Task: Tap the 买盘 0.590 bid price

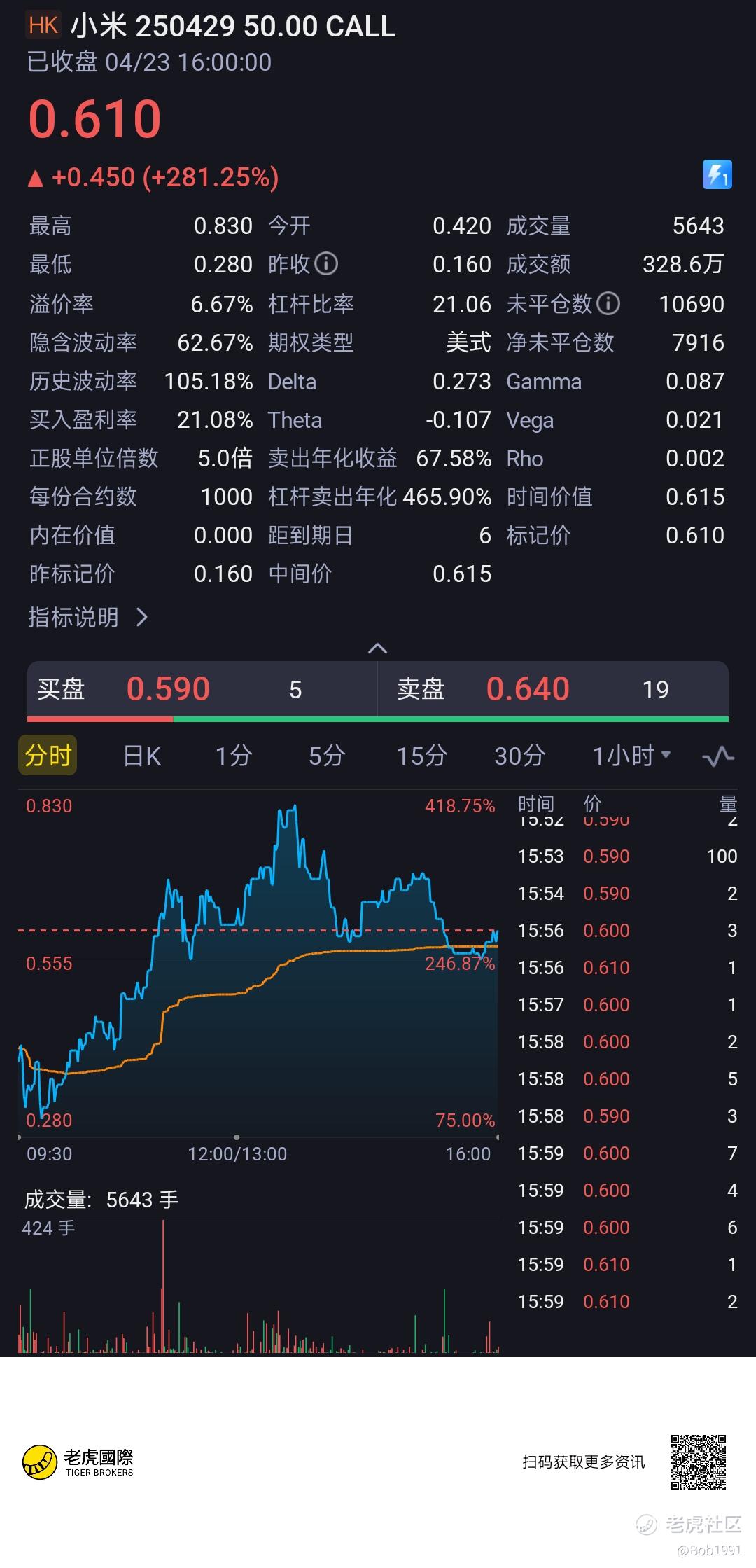Action: coord(168,689)
